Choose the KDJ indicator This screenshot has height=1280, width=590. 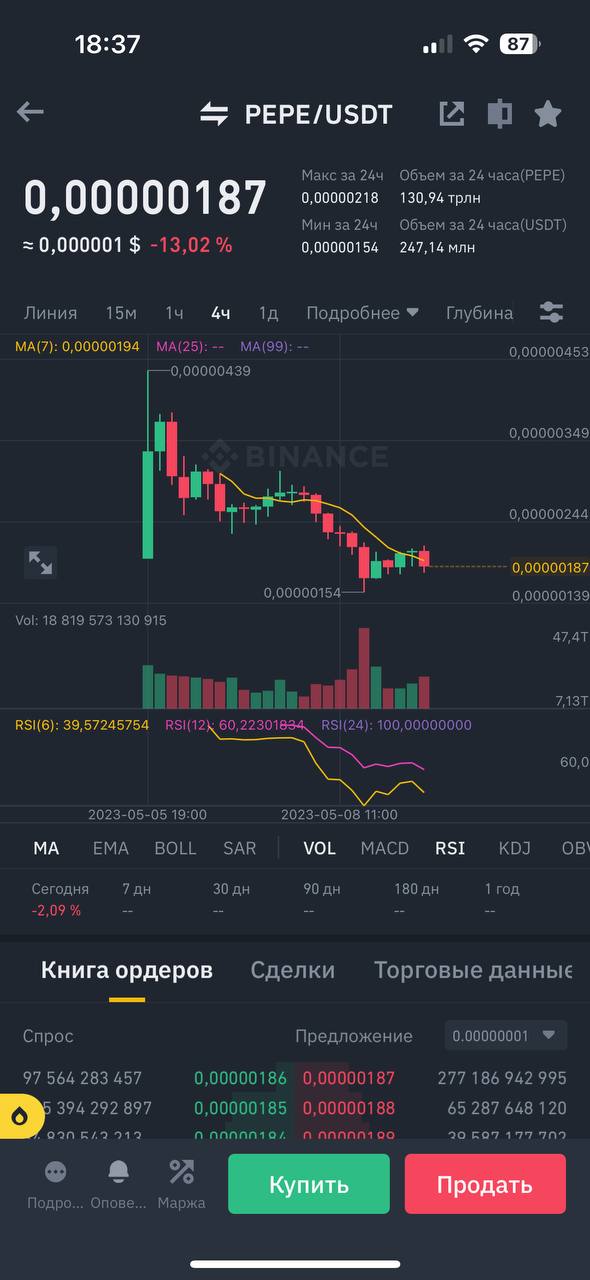(515, 848)
